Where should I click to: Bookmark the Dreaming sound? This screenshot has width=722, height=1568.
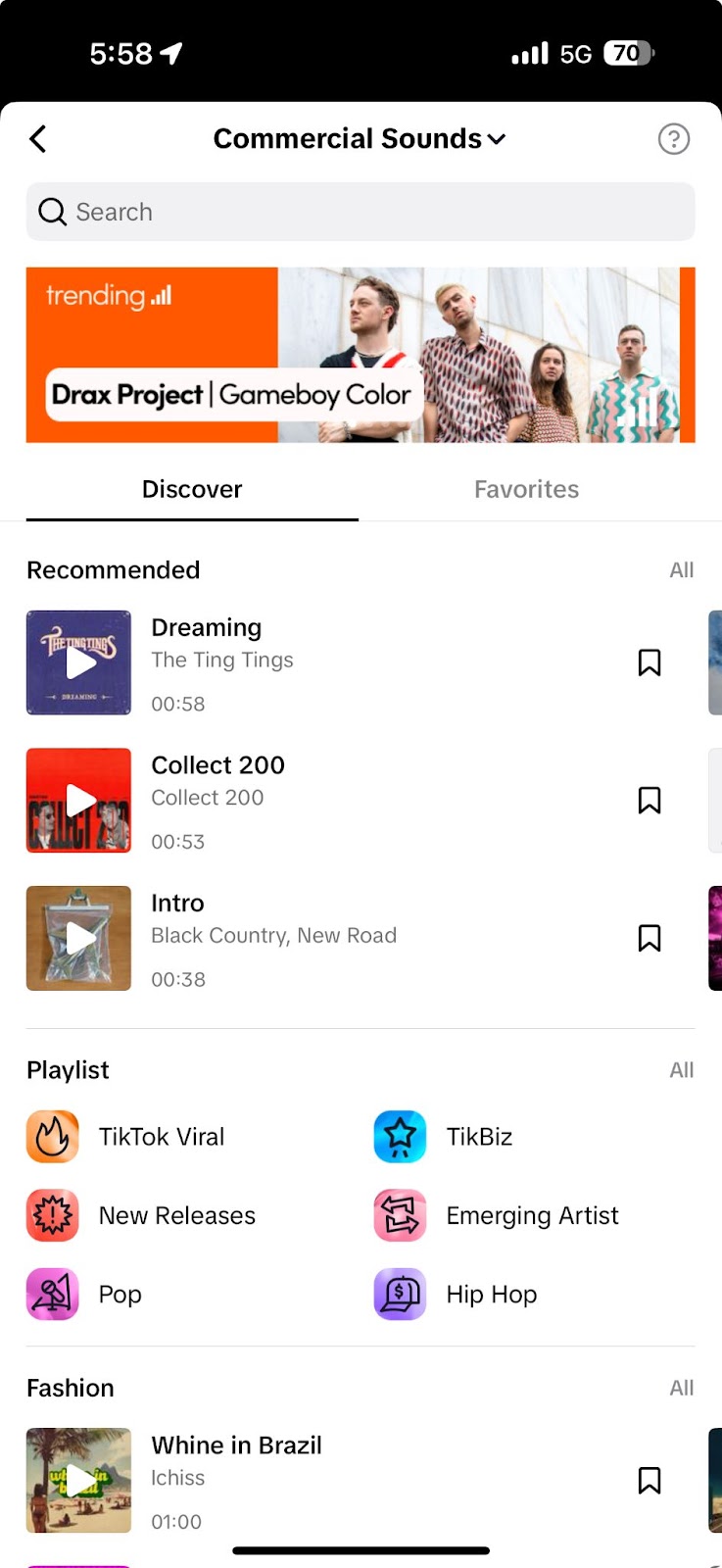coord(649,662)
